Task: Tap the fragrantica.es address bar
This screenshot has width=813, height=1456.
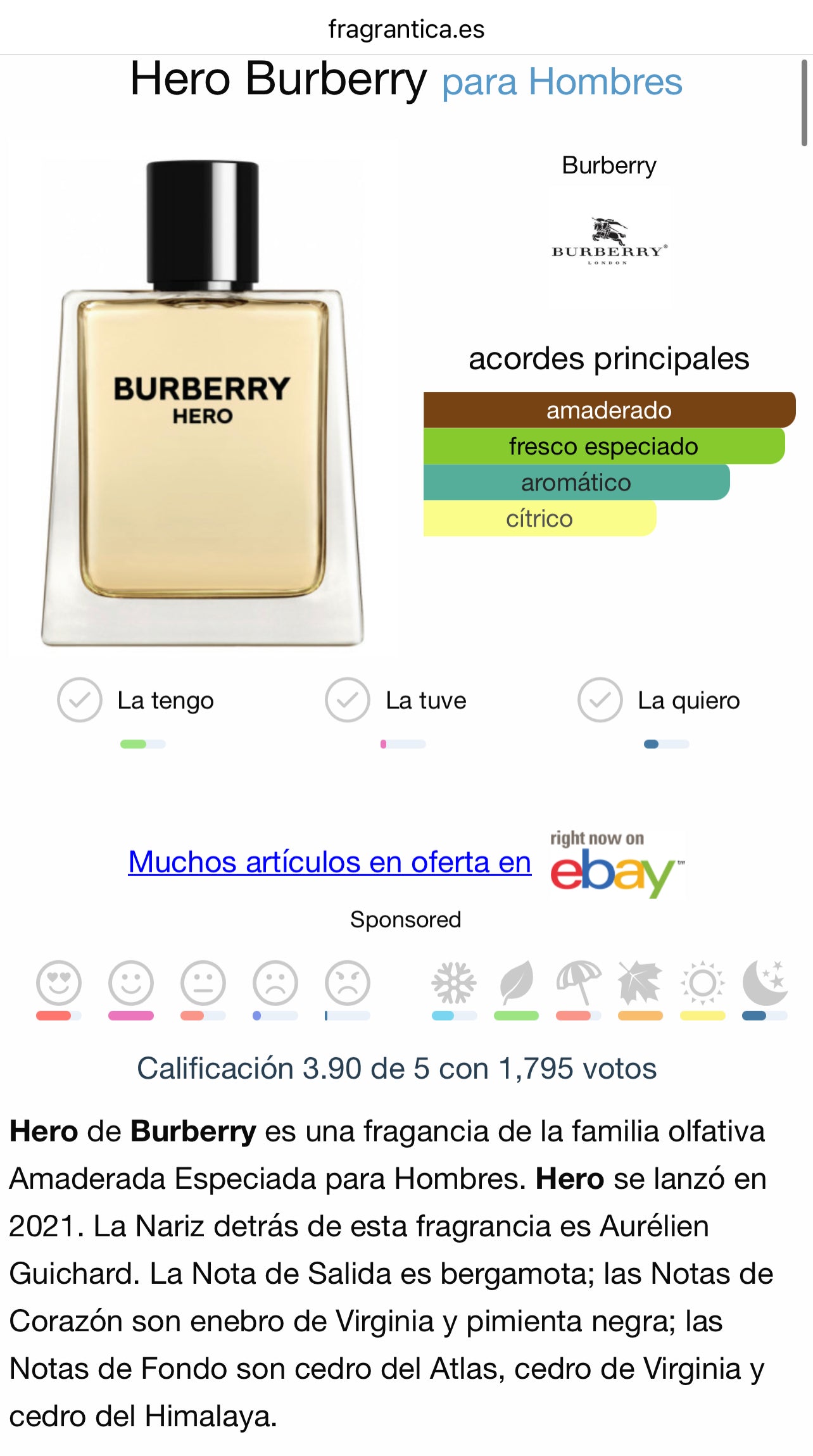Action: [406, 29]
